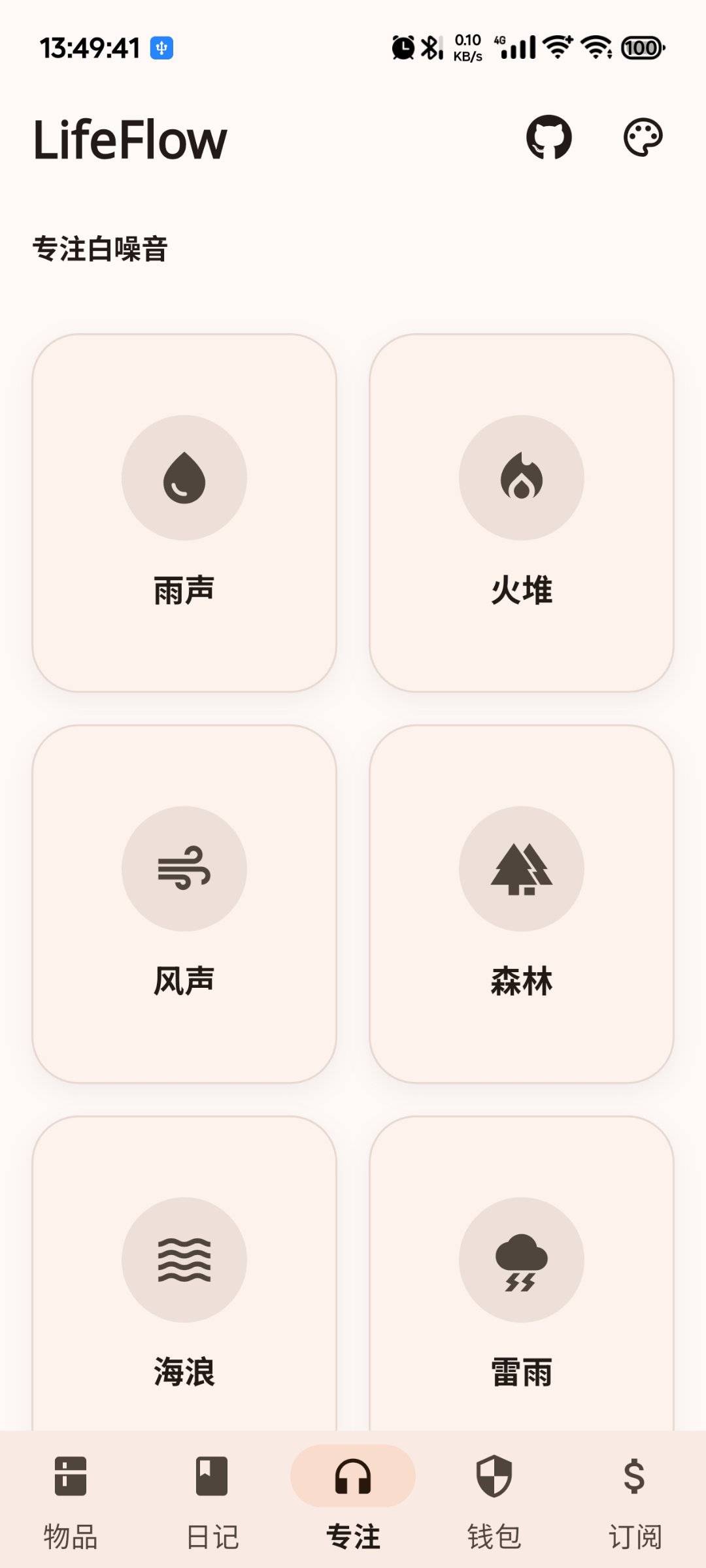Switch to the 物品 tab
Viewport: 706px width, 1568px height.
pyautogui.click(x=71, y=1501)
